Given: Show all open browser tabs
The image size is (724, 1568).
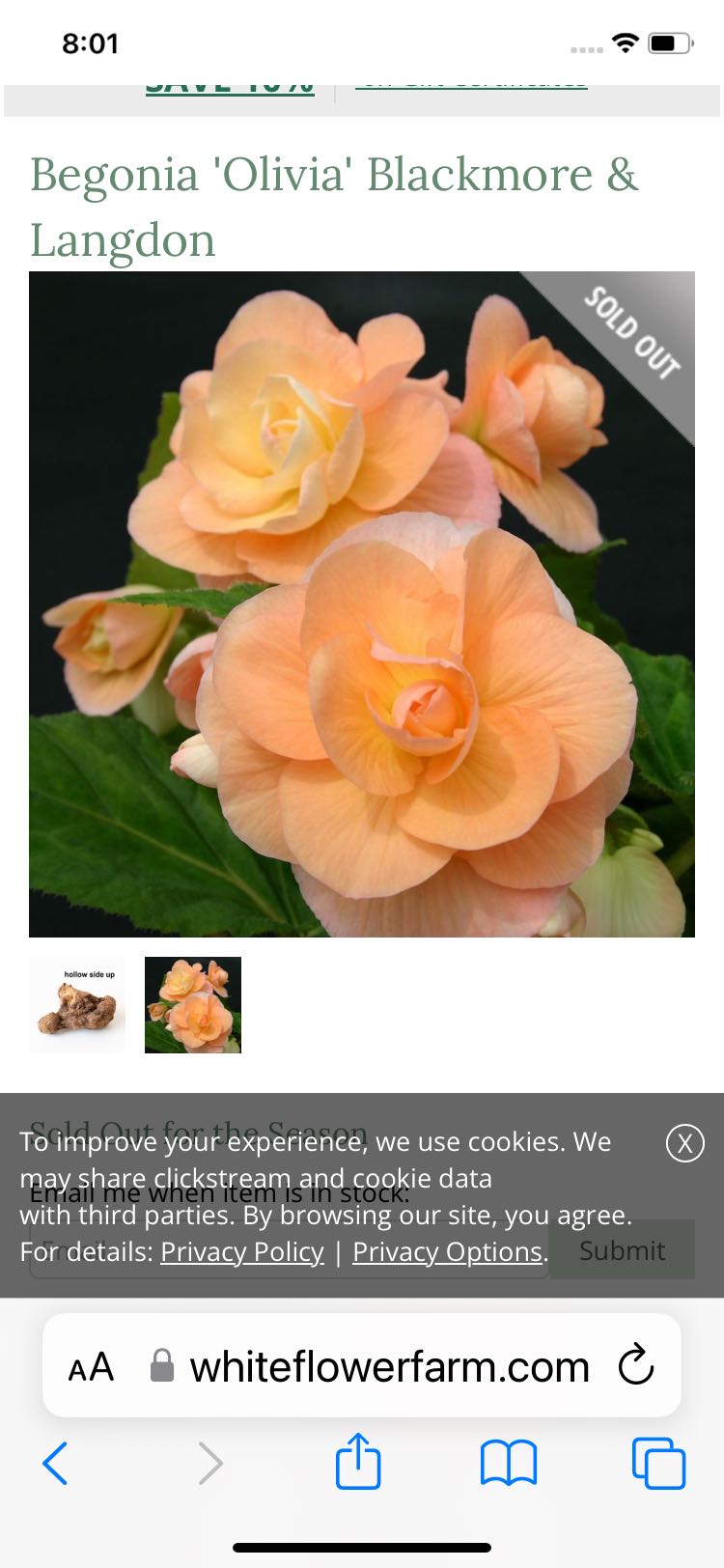Looking at the screenshot, I should tap(658, 1464).
